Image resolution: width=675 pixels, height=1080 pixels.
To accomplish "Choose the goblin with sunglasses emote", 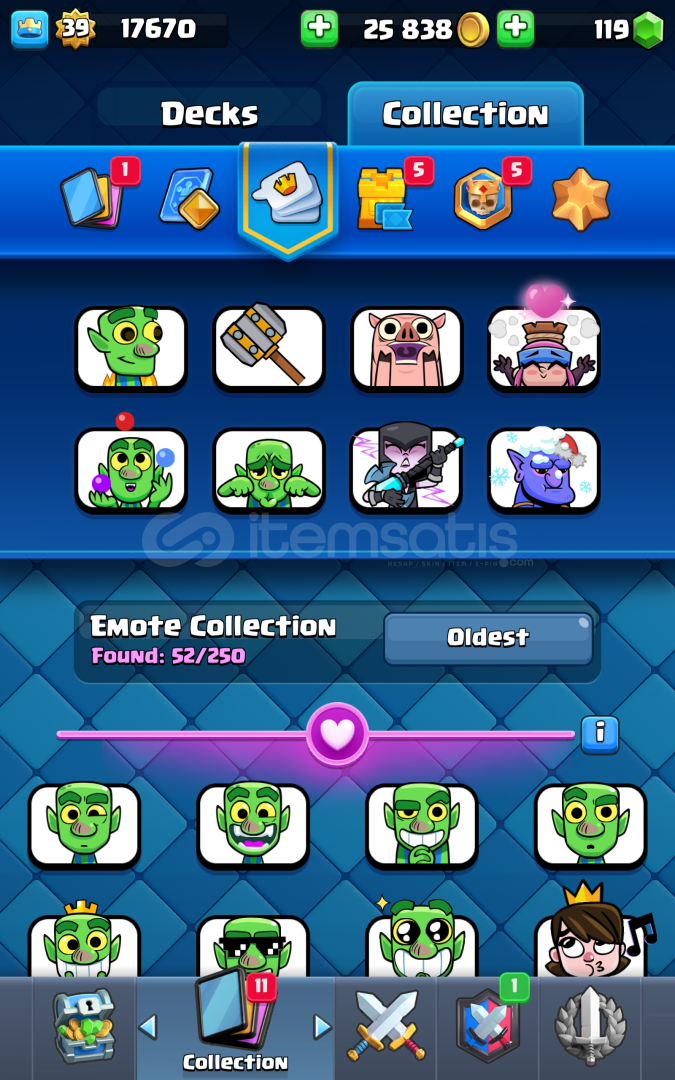I will [253, 945].
